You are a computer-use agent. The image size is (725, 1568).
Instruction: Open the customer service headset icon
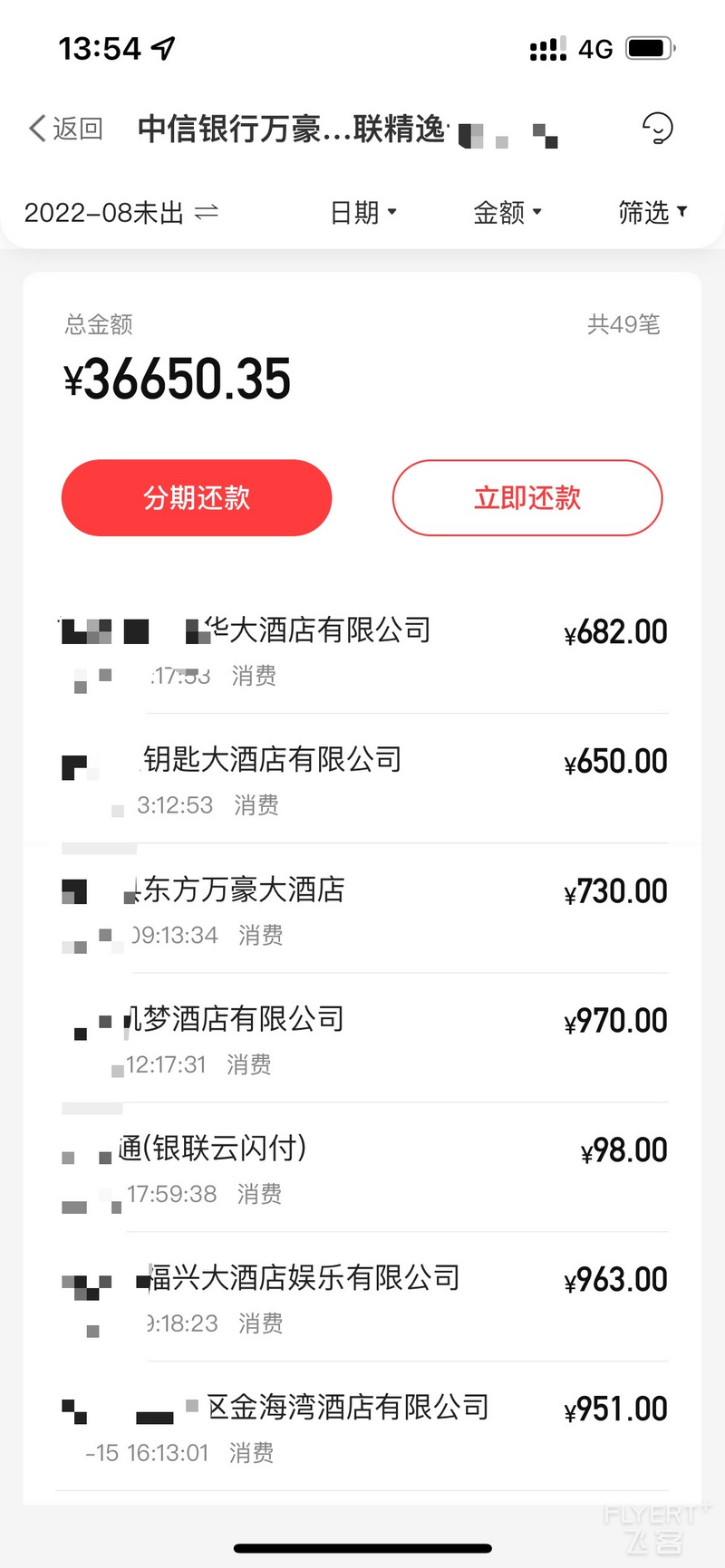click(x=658, y=129)
